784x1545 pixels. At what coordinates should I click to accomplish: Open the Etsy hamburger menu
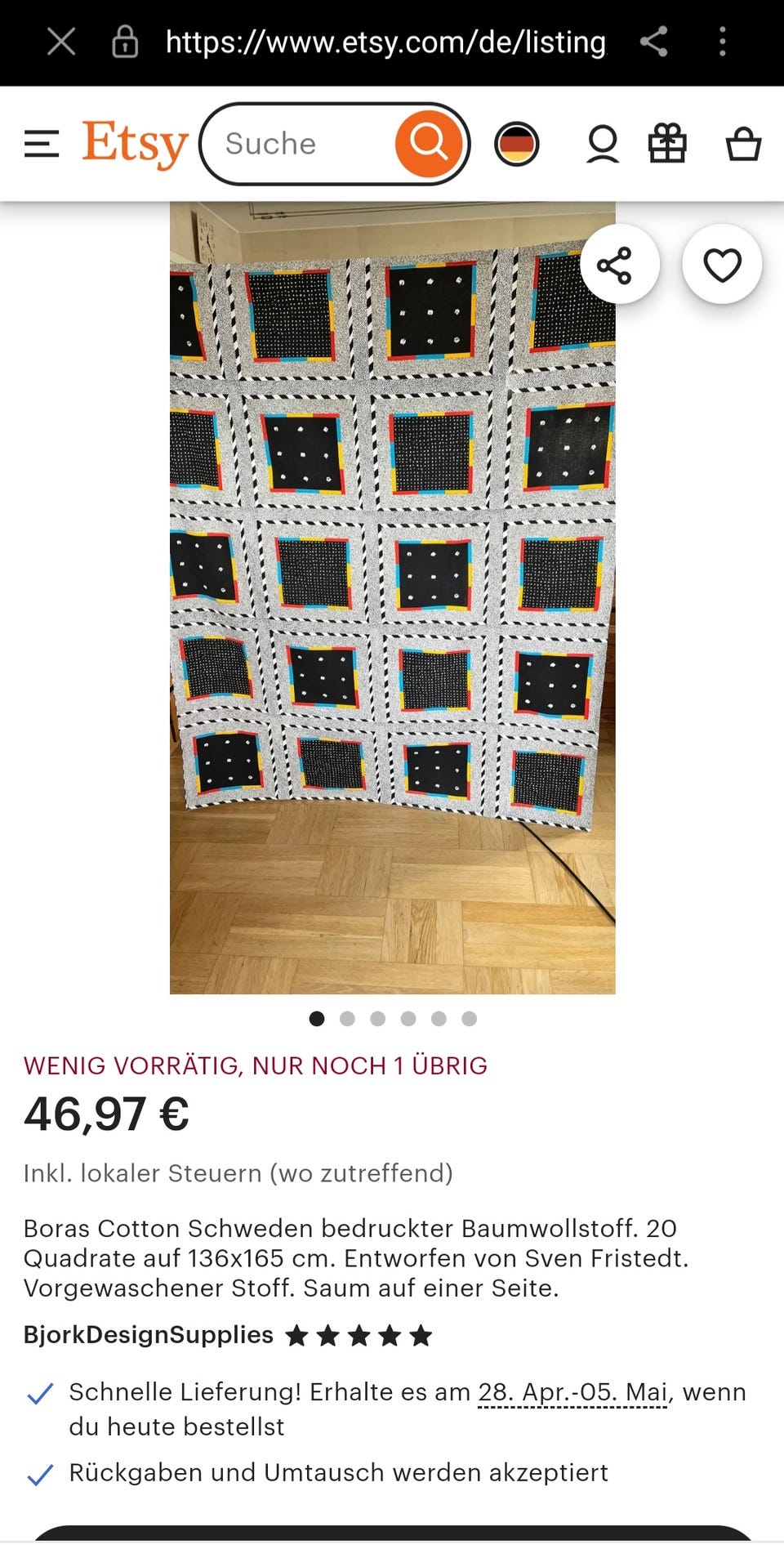click(42, 144)
